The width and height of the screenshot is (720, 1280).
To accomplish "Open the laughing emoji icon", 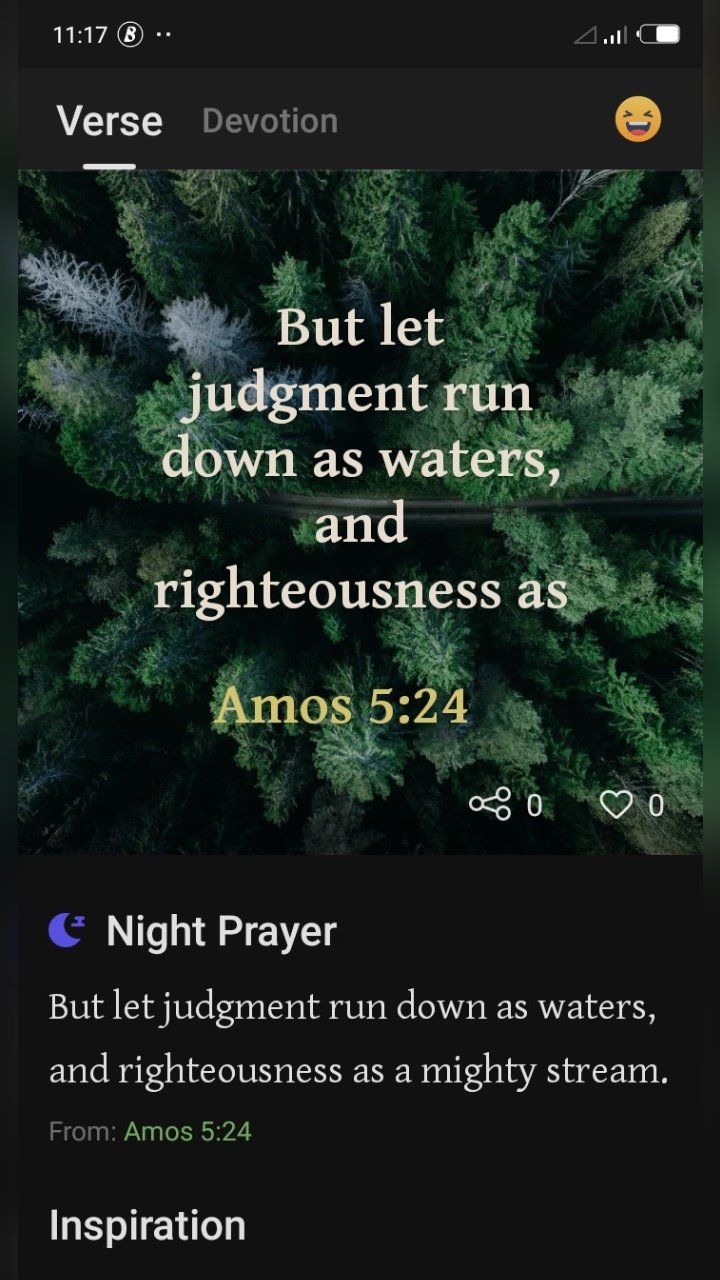I will (x=637, y=121).
